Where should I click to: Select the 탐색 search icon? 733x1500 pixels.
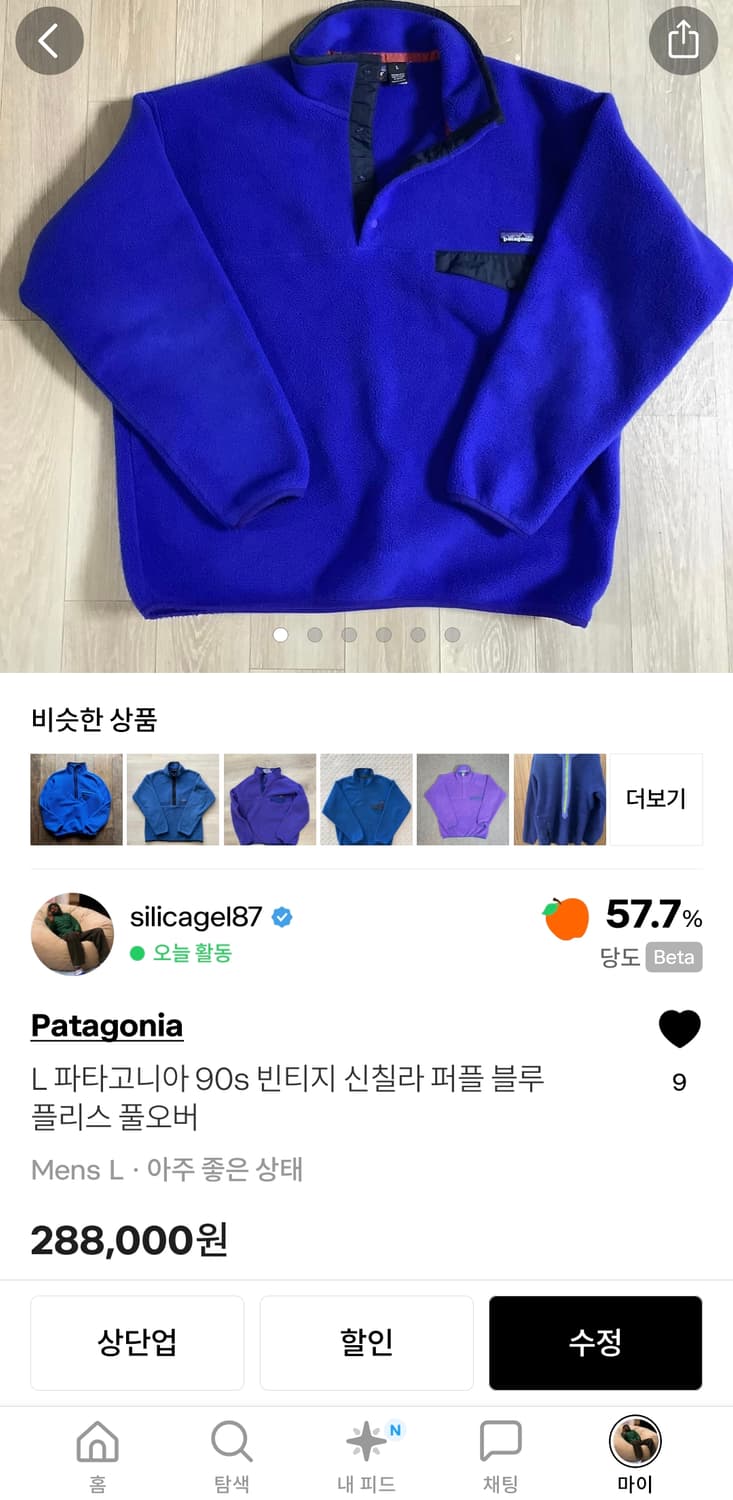[231, 1443]
